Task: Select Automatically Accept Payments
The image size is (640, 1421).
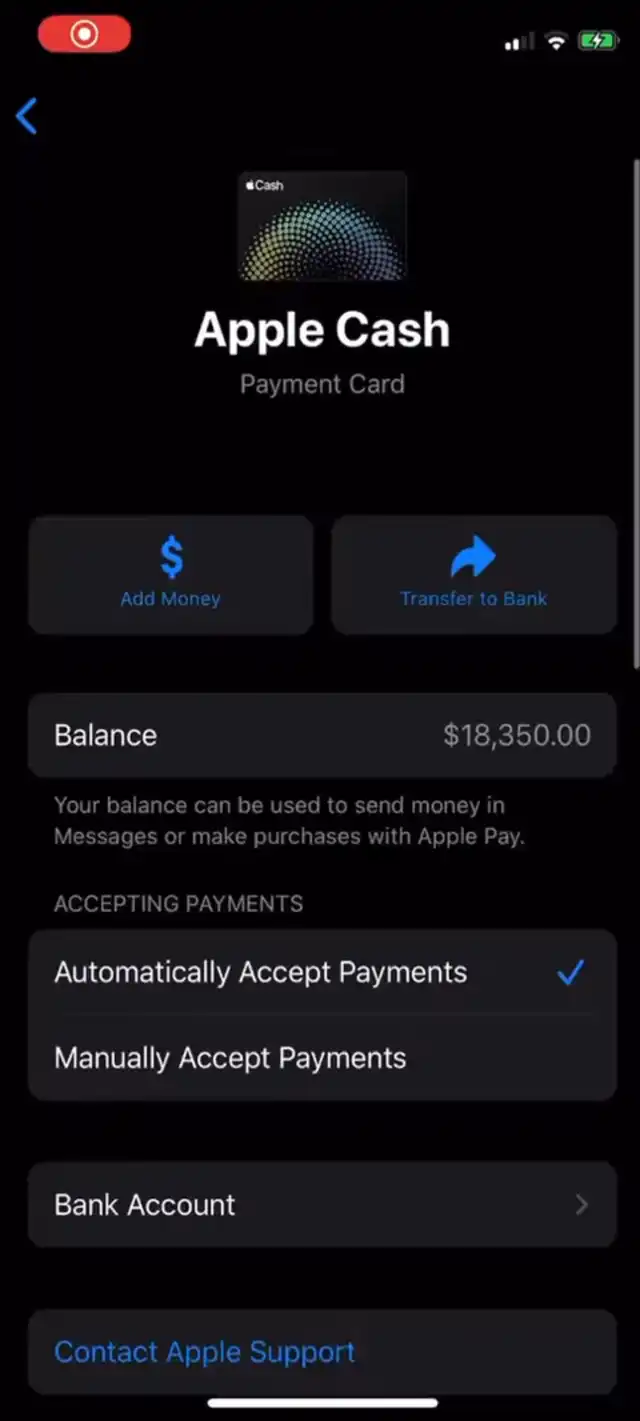Action: [x=320, y=972]
